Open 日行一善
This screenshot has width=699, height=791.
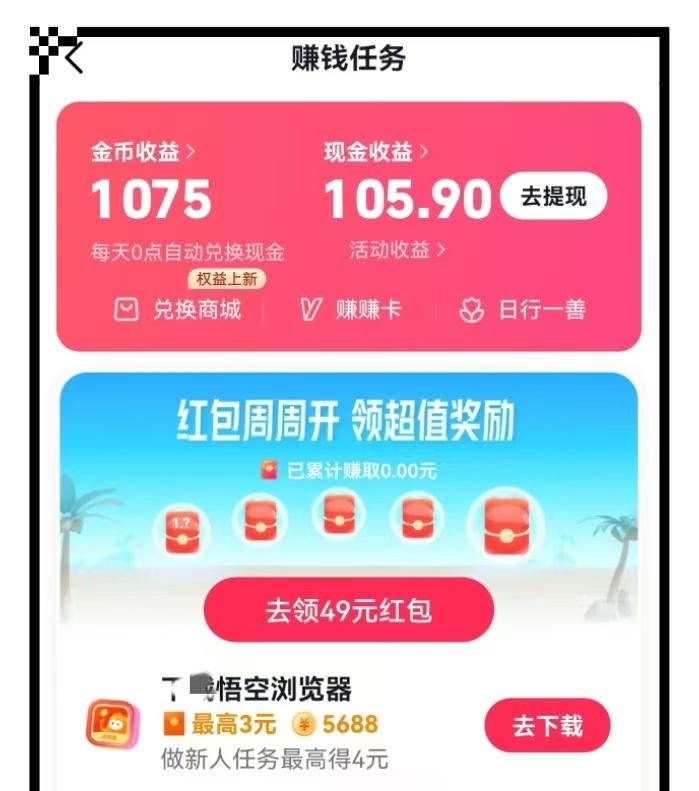tap(522, 310)
